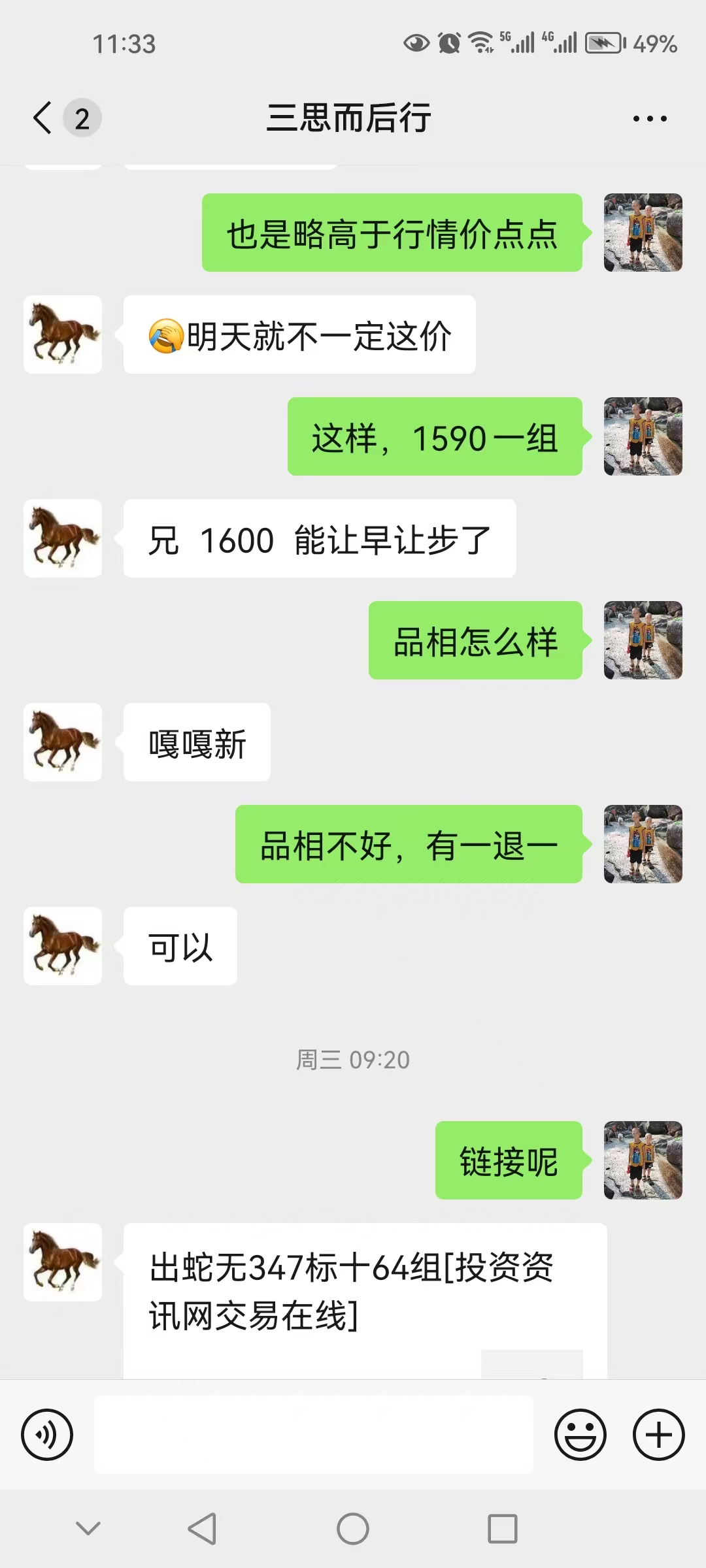Open the shared 出蛇无347标十64组 link card
This screenshot has height=1568, width=706.
365,1301
